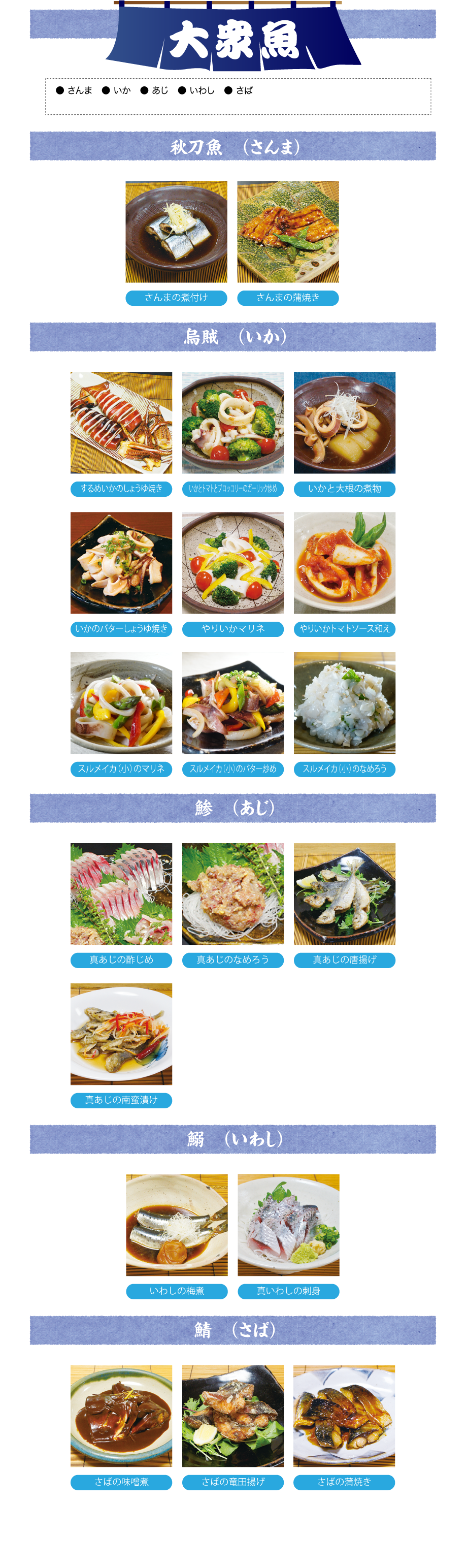The image size is (467, 1568).
Task: View いかのバターしょうゆ焼き recipe
Action: coord(121,629)
